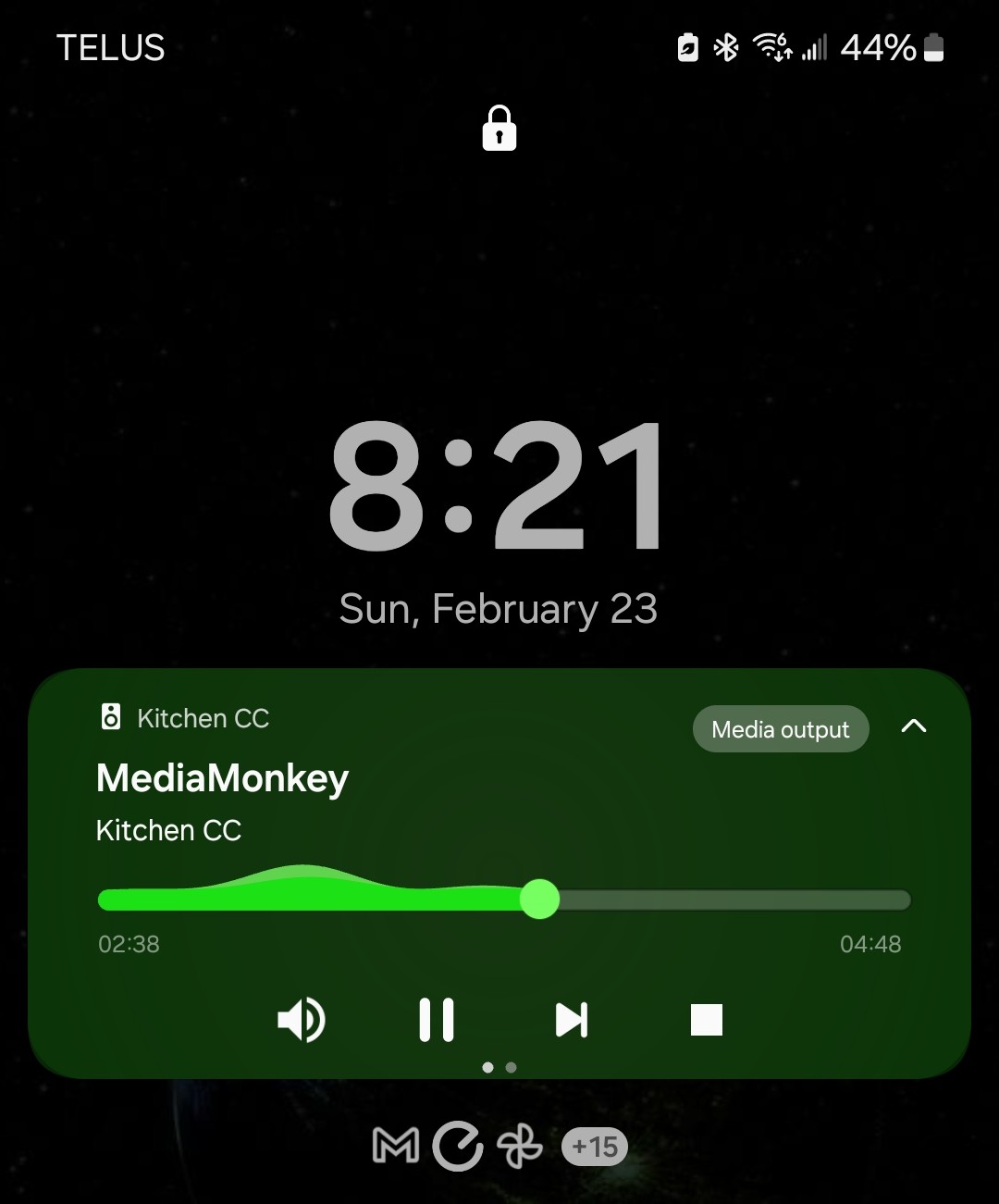Open the Media output button
The height and width of the screenshot is (1204, 999).
pyautogui.click(x=780, y=729)
